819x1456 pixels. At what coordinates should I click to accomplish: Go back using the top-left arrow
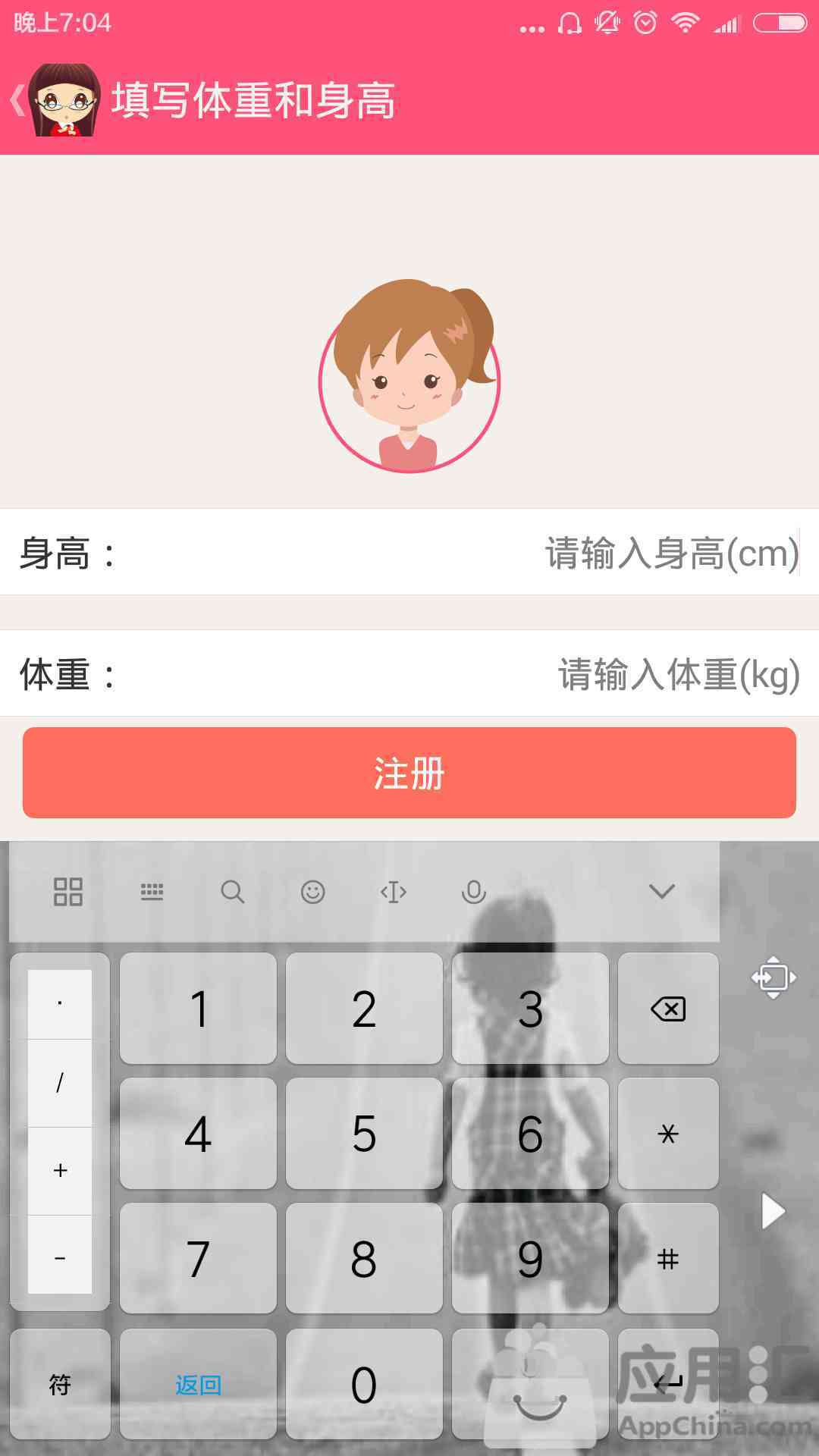coord(17,101)
